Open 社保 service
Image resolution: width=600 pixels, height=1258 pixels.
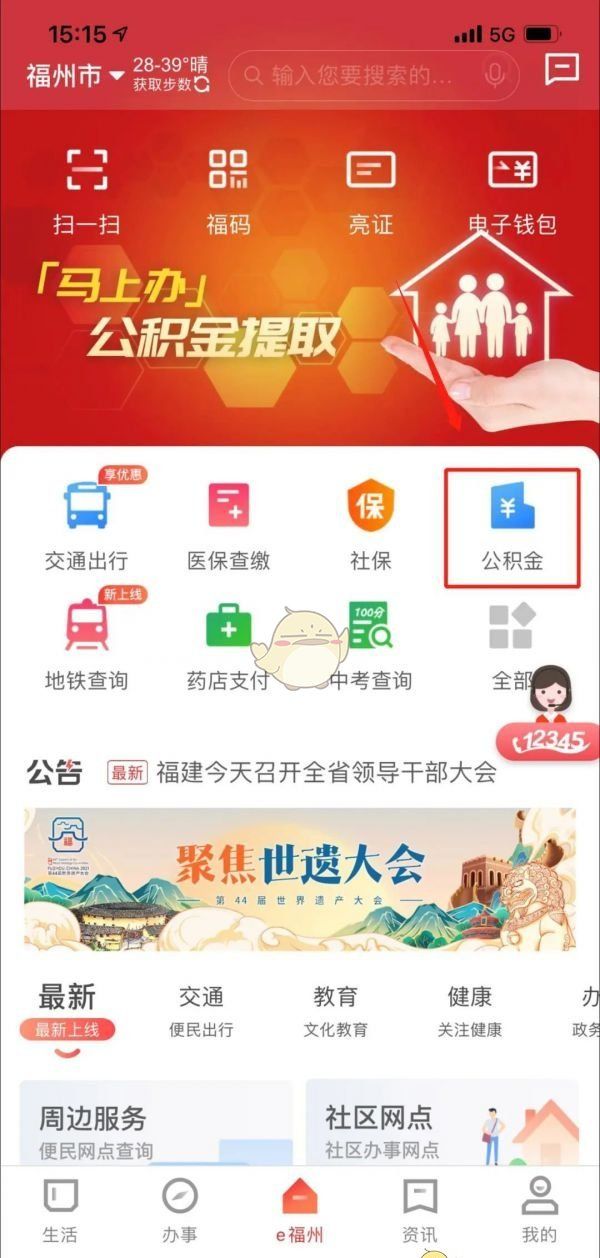point(370,525)
